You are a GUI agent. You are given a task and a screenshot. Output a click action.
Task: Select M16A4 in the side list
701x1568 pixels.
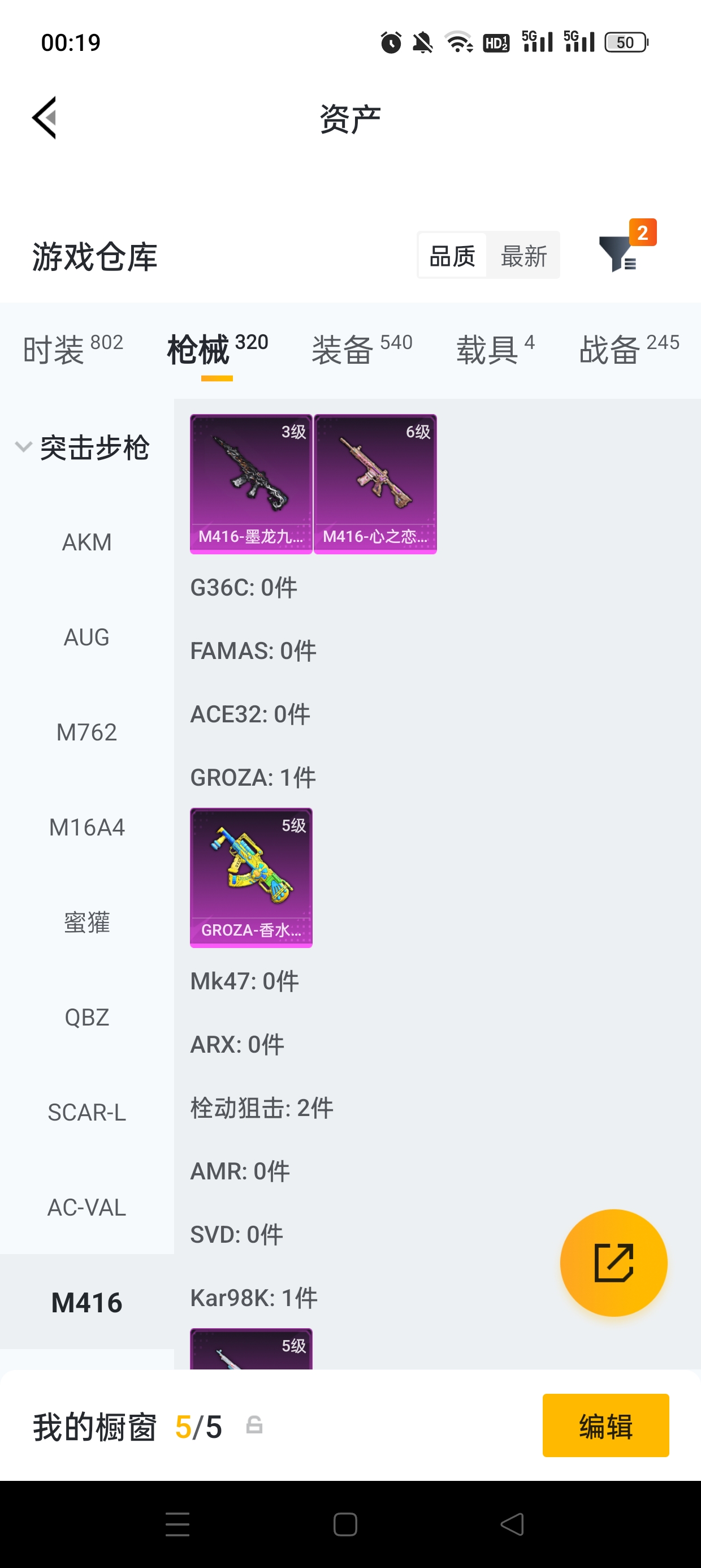point(87,827)
